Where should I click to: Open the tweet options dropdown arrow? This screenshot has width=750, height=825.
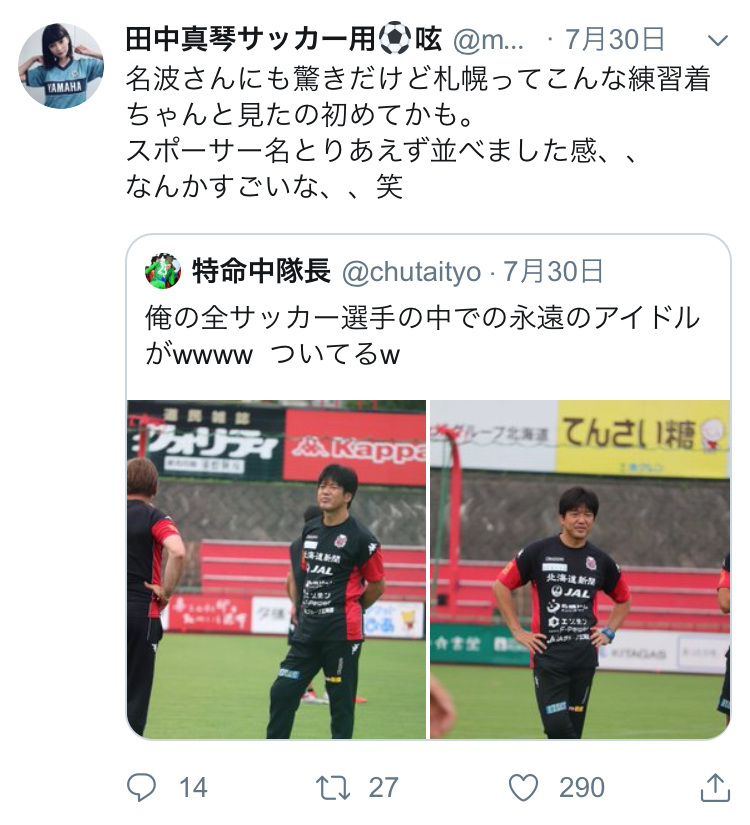718,40
